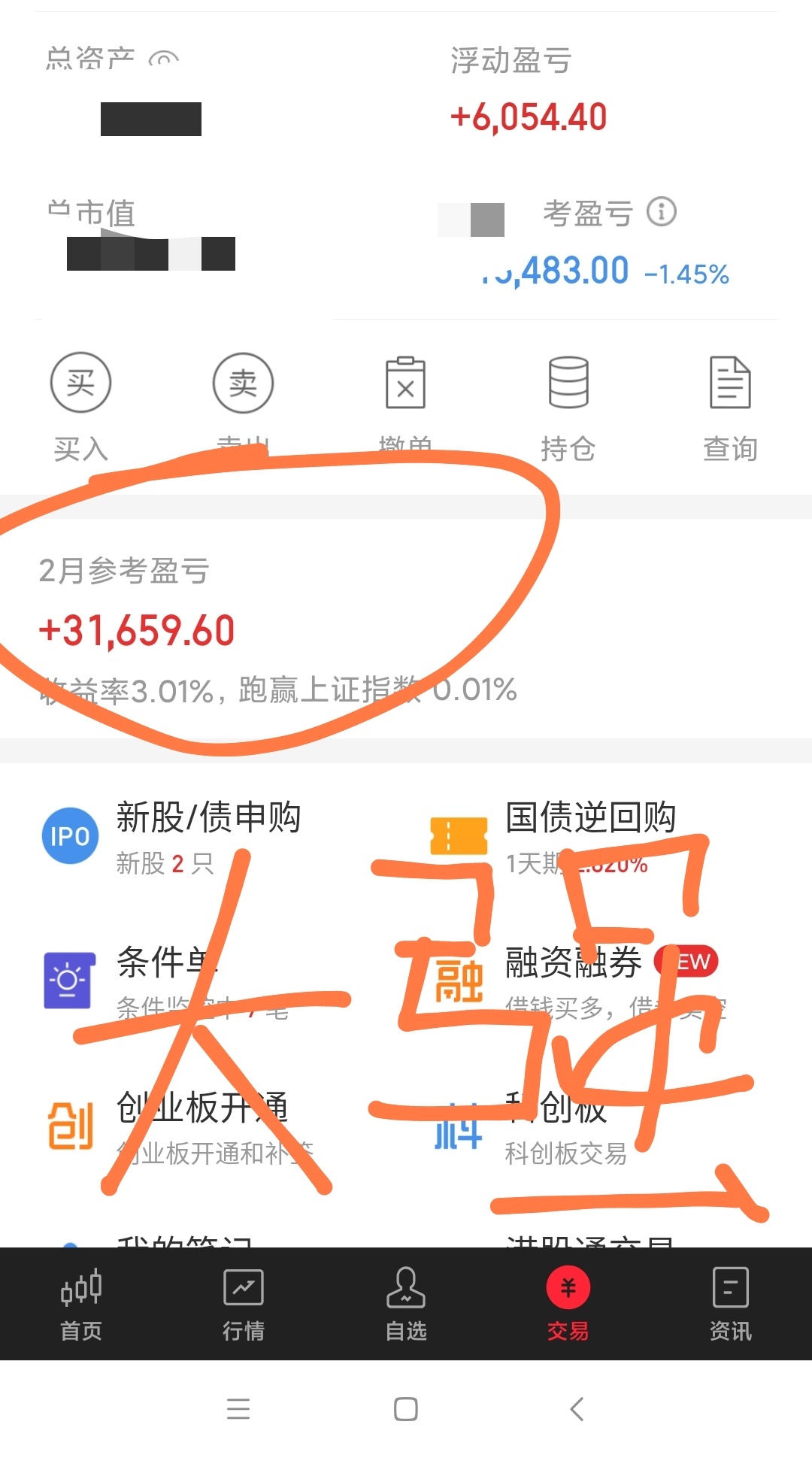Switch to 行情 market tab
Screen dimensions: 812x1458
pos(244,1304)
